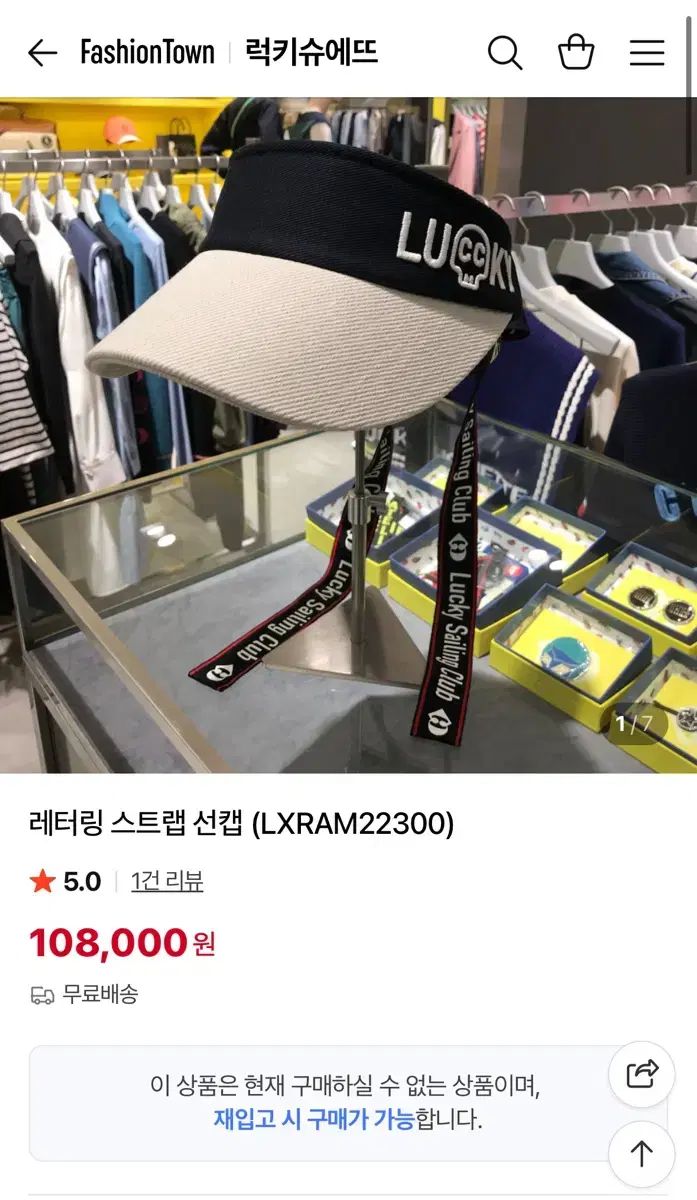Tap 재입고 시 구매가 가능 restock link
The image size is (697, 1200).
coord(313,1119)
